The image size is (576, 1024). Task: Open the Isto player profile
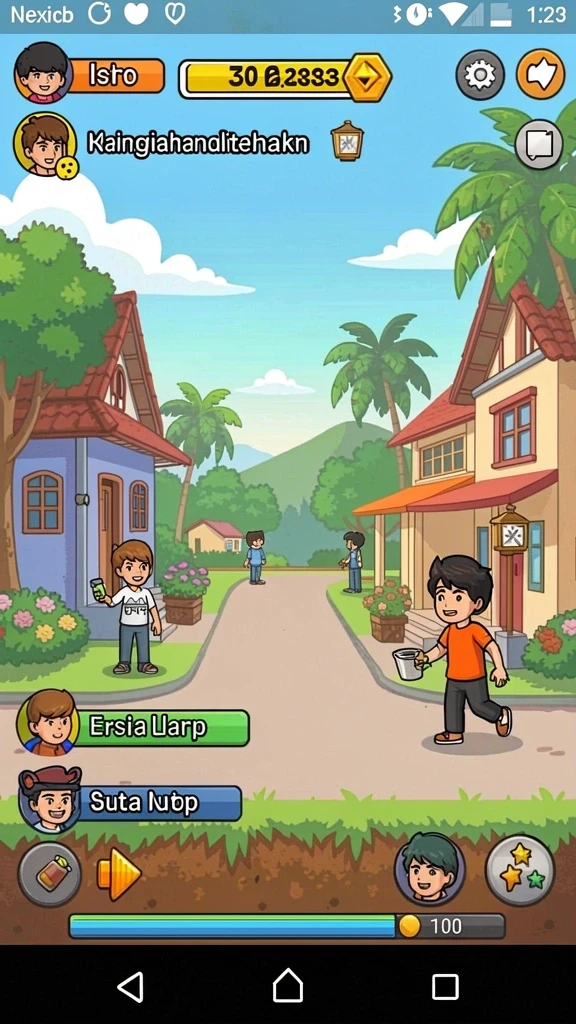89,74
